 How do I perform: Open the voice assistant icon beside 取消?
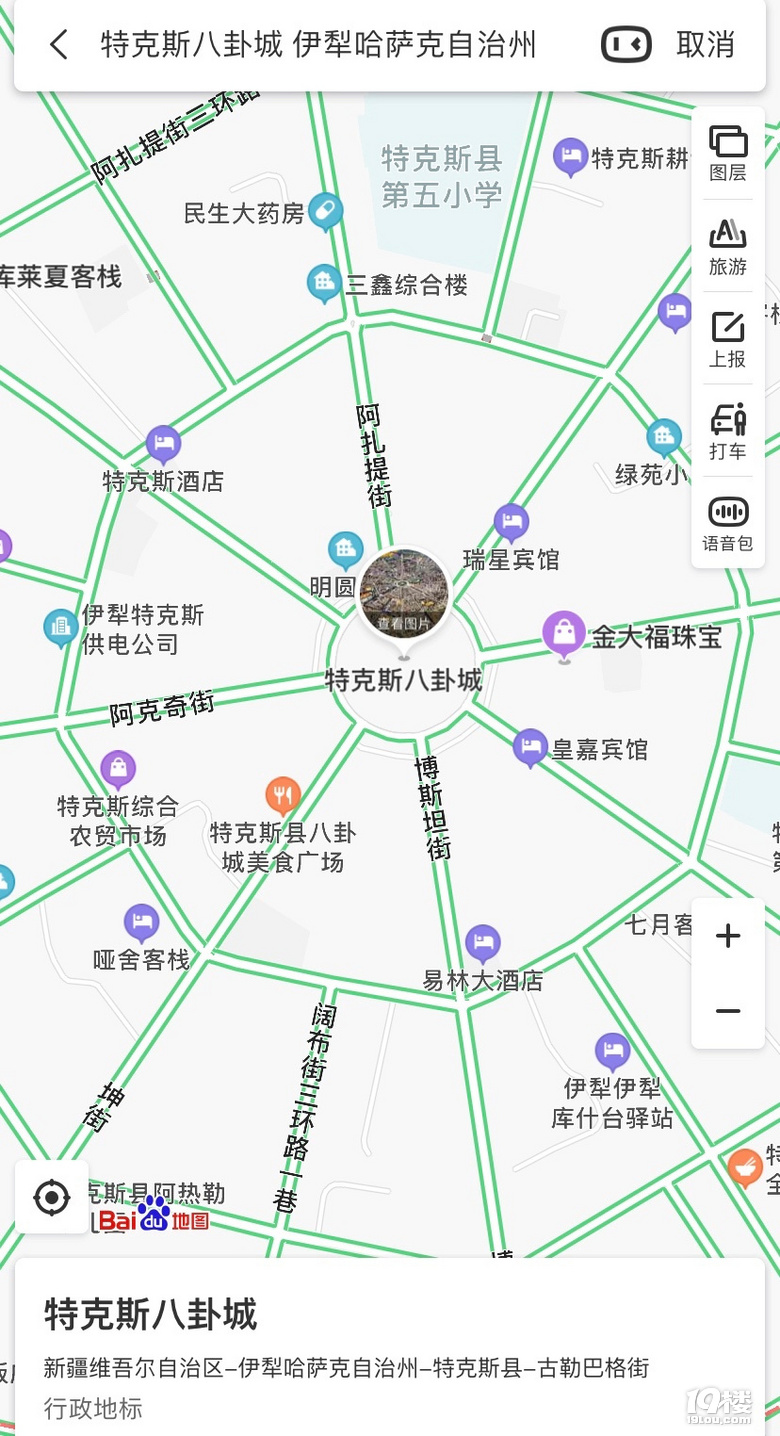click(x=626, y=44)
